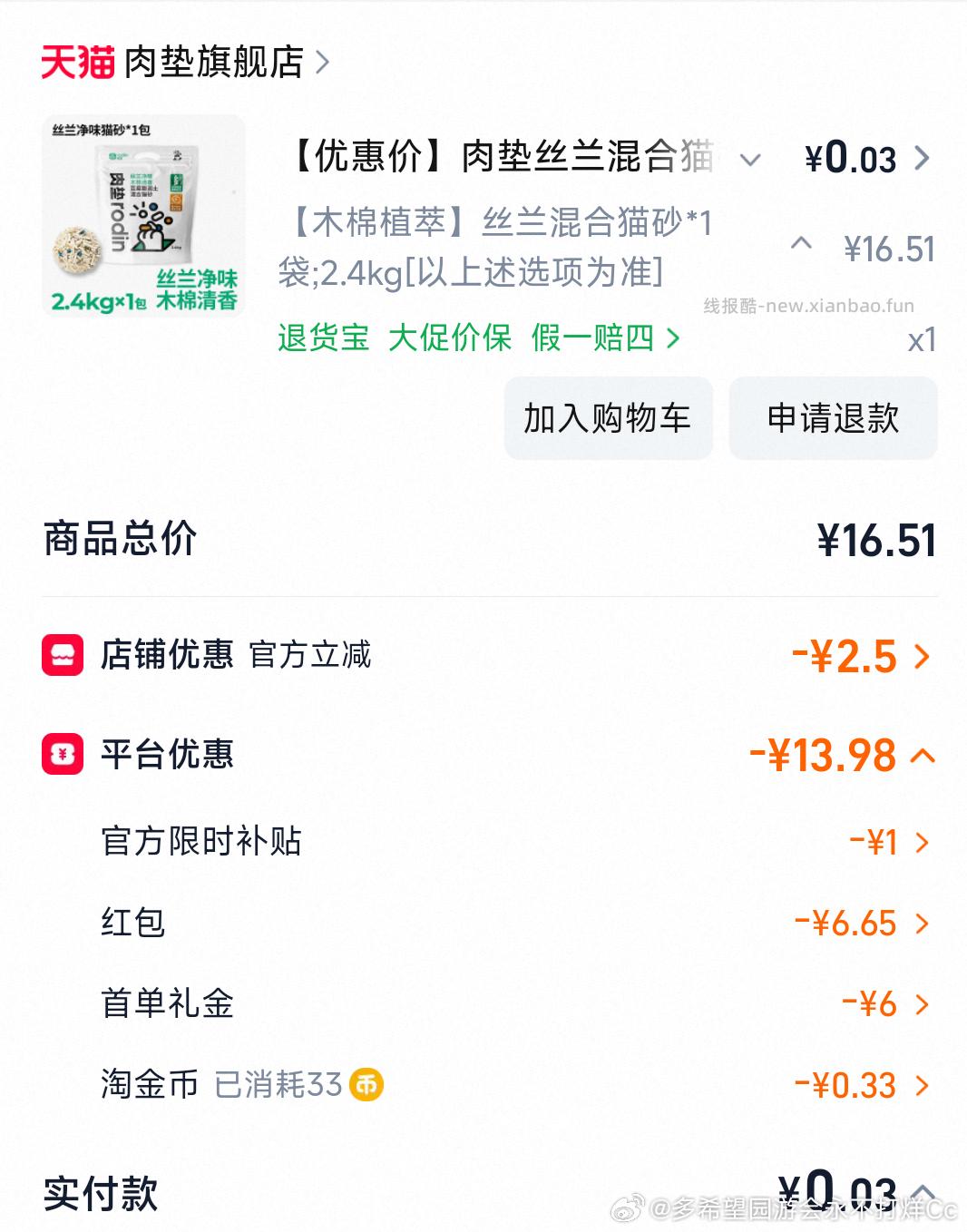This screenshot has width=967, height=1232.
Task: Click the 天猫 (Tmall) logo icon
Action: click(x=76, y=60)
